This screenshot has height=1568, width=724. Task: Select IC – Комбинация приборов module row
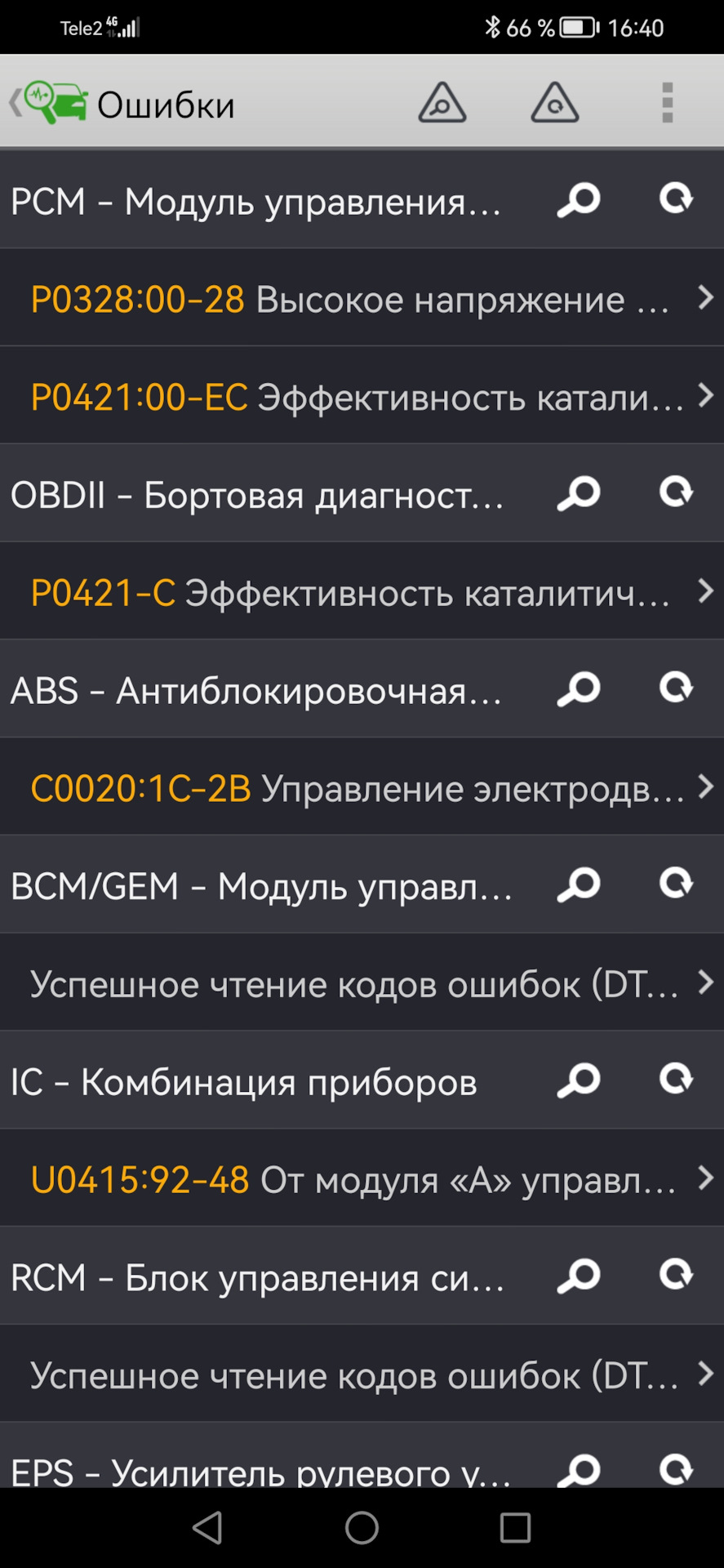[245, 1081]
